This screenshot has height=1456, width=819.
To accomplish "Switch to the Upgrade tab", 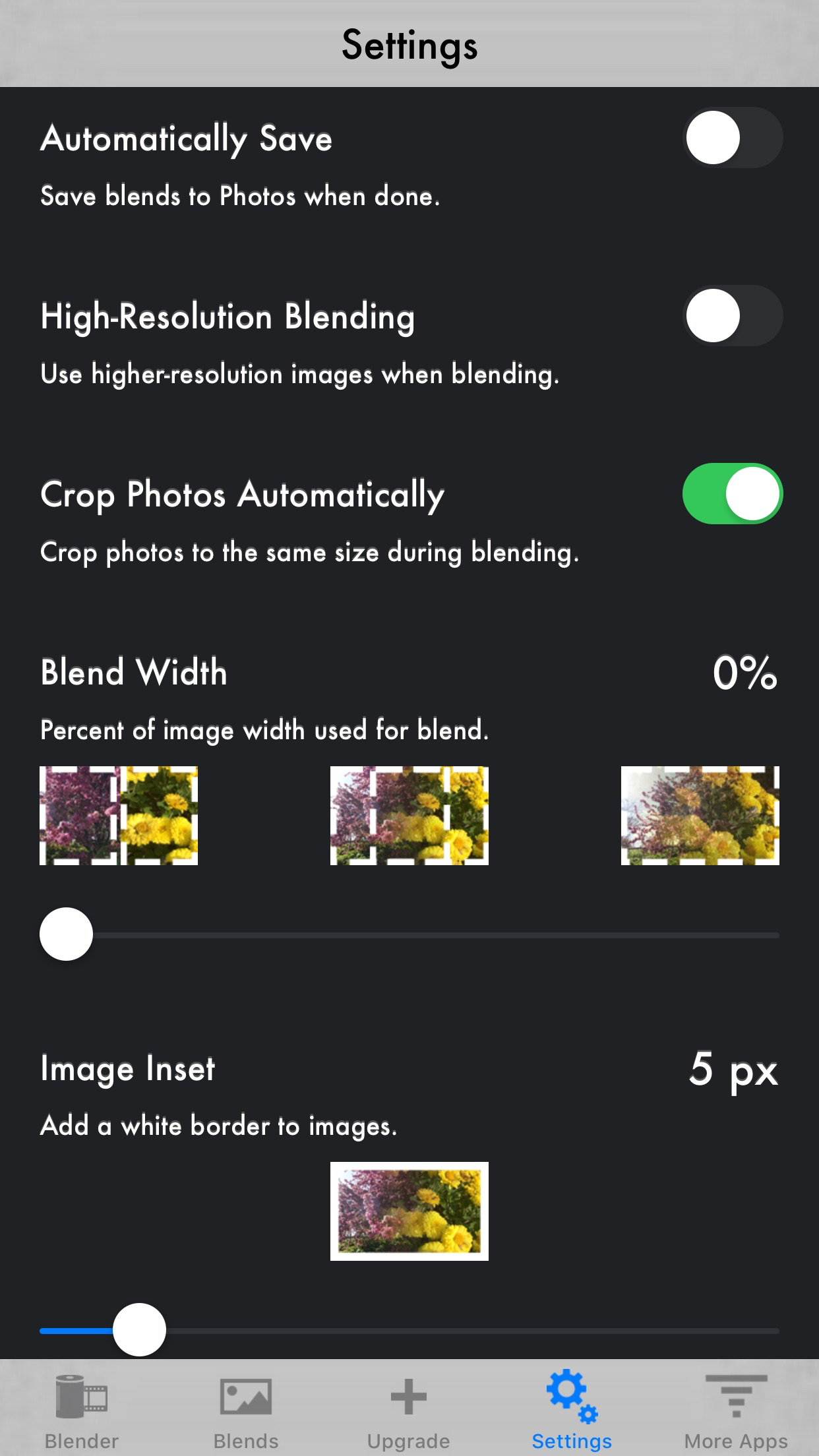I will coord(409,1441).
